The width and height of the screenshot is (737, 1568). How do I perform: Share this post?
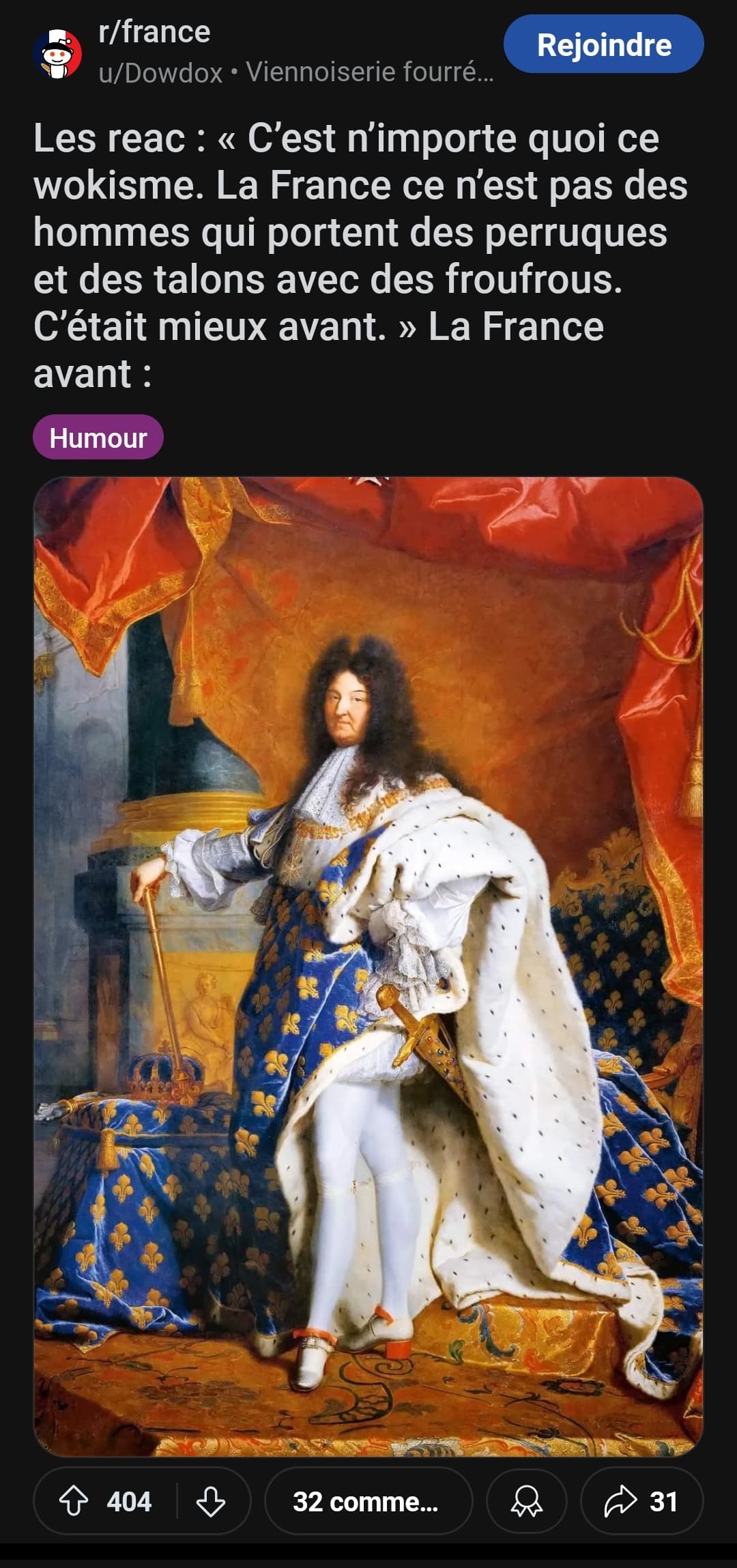click(641, 1501)
